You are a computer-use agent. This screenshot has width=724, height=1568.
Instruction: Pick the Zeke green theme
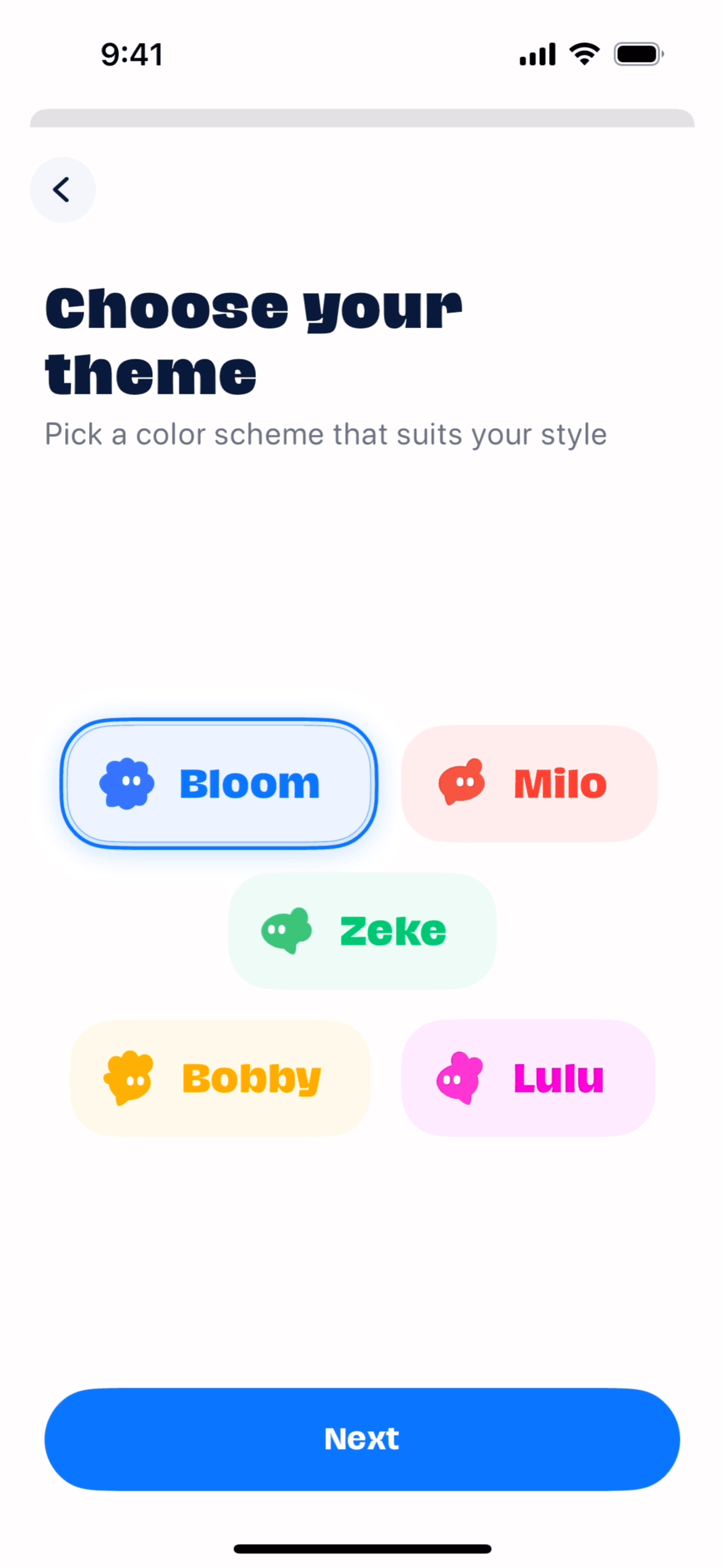(362, 931)
